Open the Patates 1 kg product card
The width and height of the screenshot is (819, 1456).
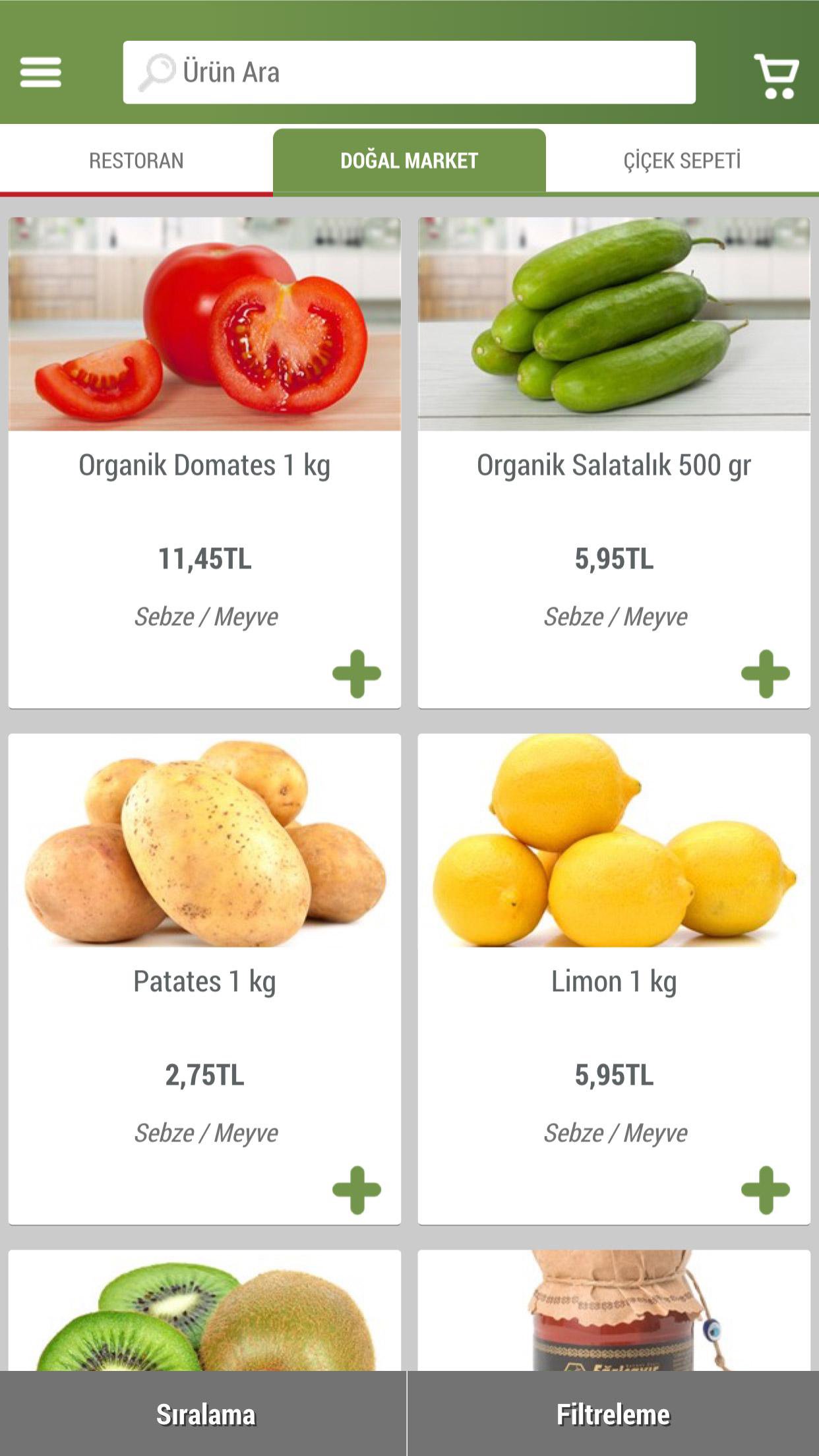tap(204, 979)
